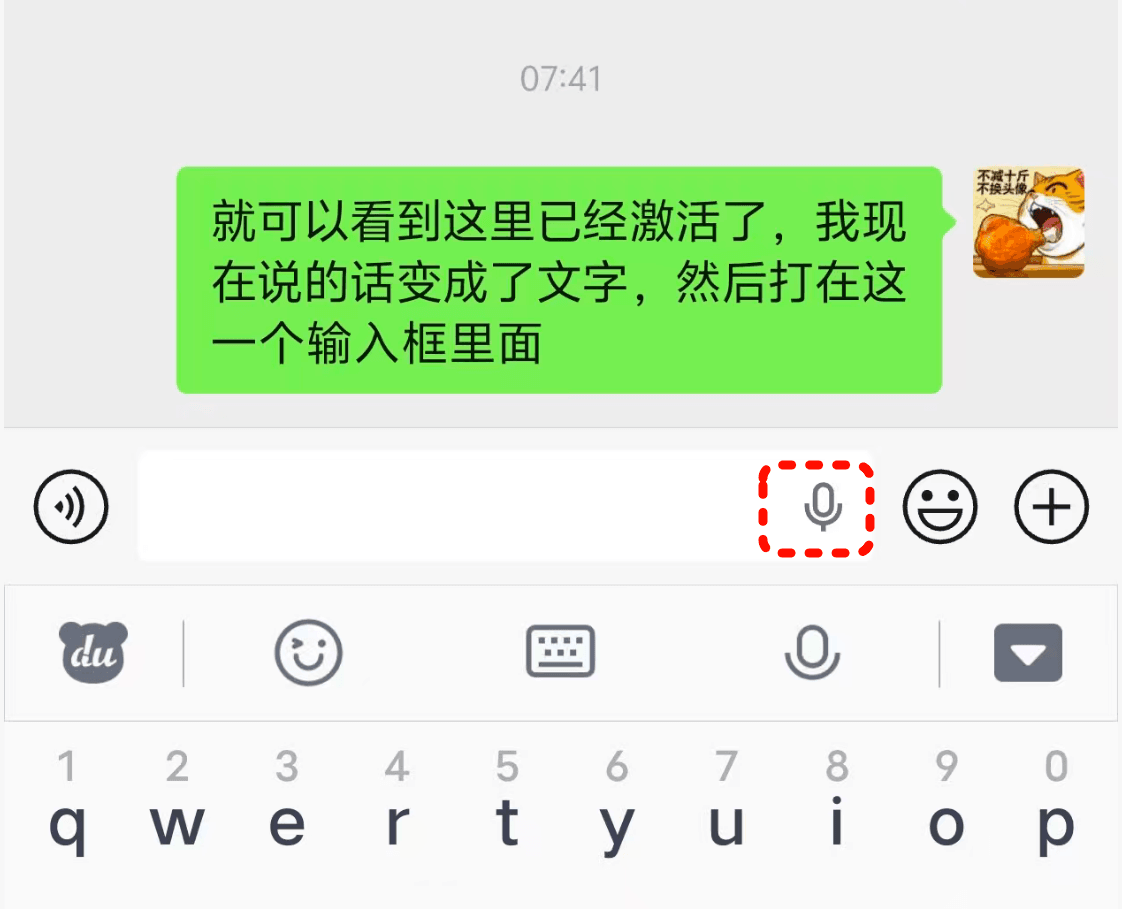Switch keyboard layout via keyboard icon
1122x909 pixels.
(560, 652)
